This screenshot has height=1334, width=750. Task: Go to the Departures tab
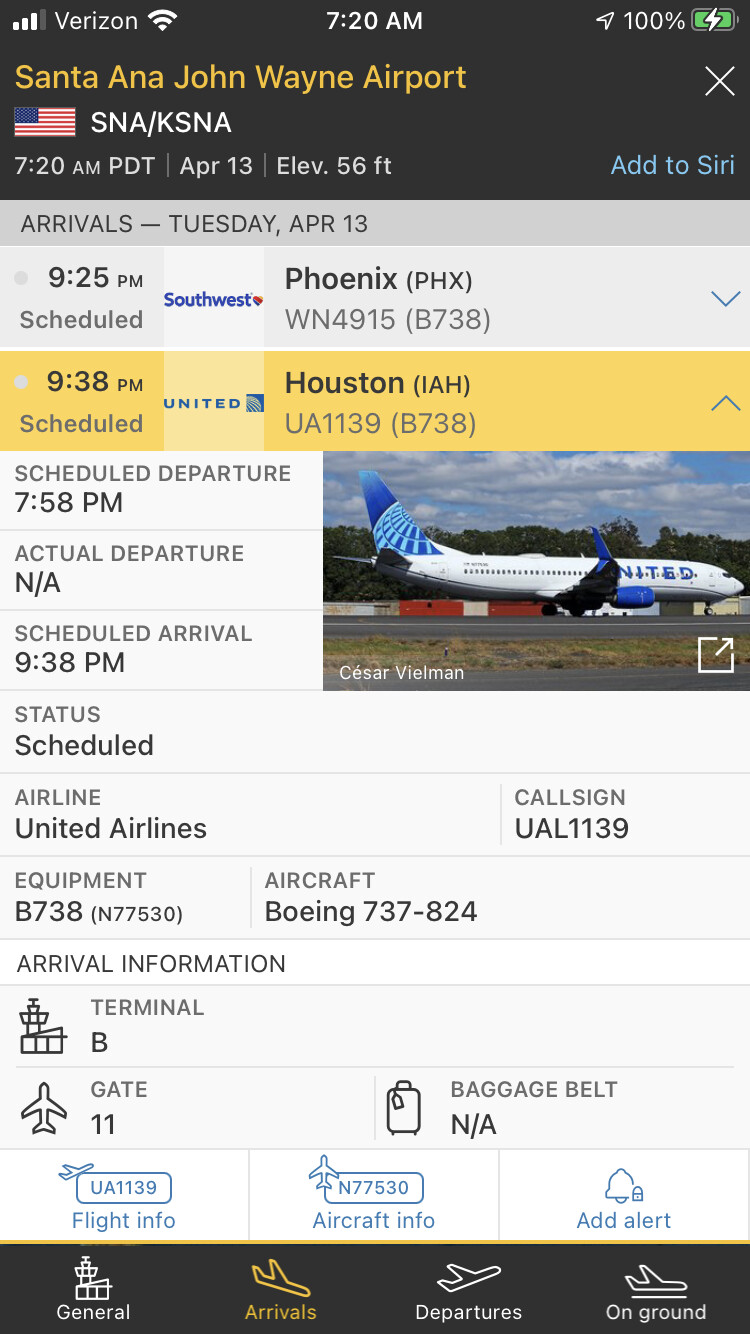point(468,1290)
